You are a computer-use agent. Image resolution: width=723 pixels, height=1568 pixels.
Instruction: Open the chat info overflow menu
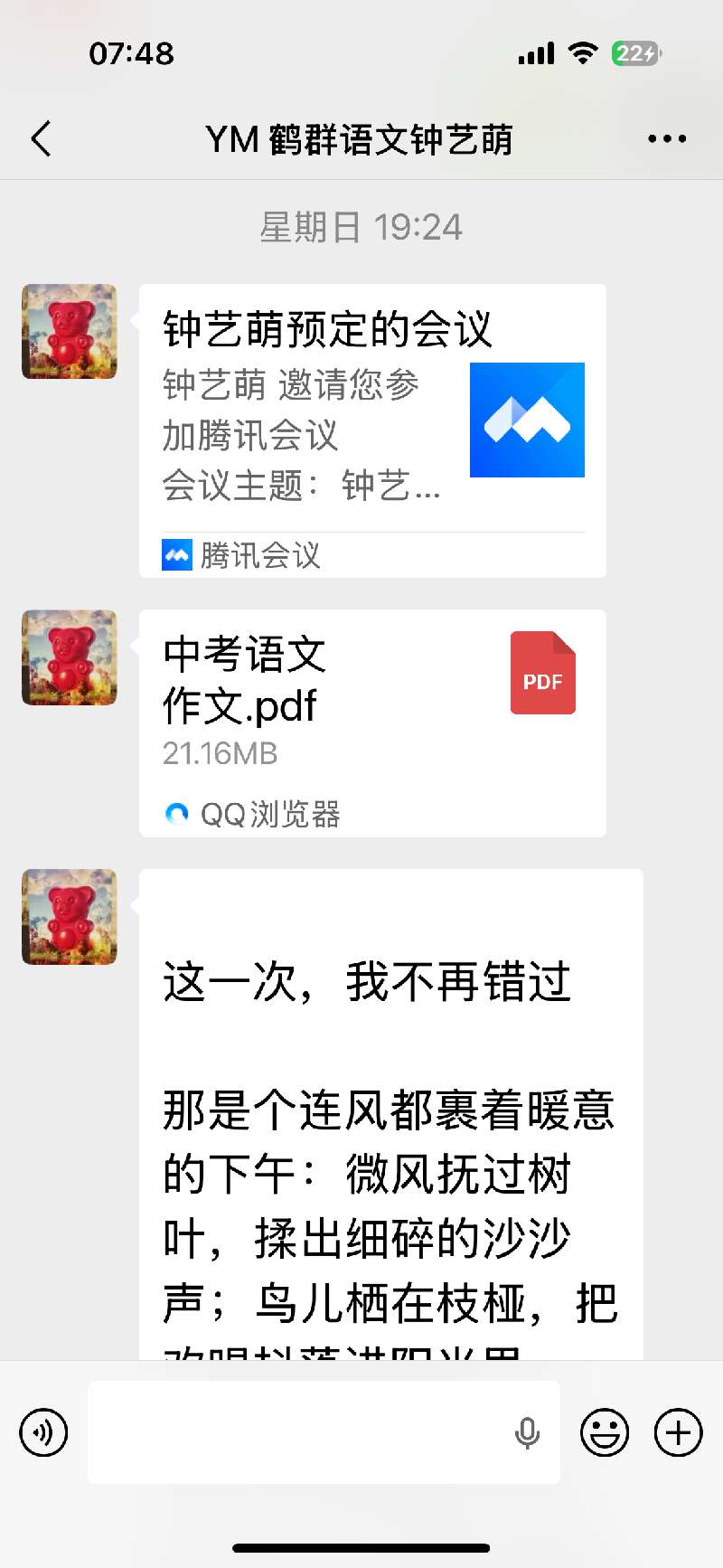667,139
